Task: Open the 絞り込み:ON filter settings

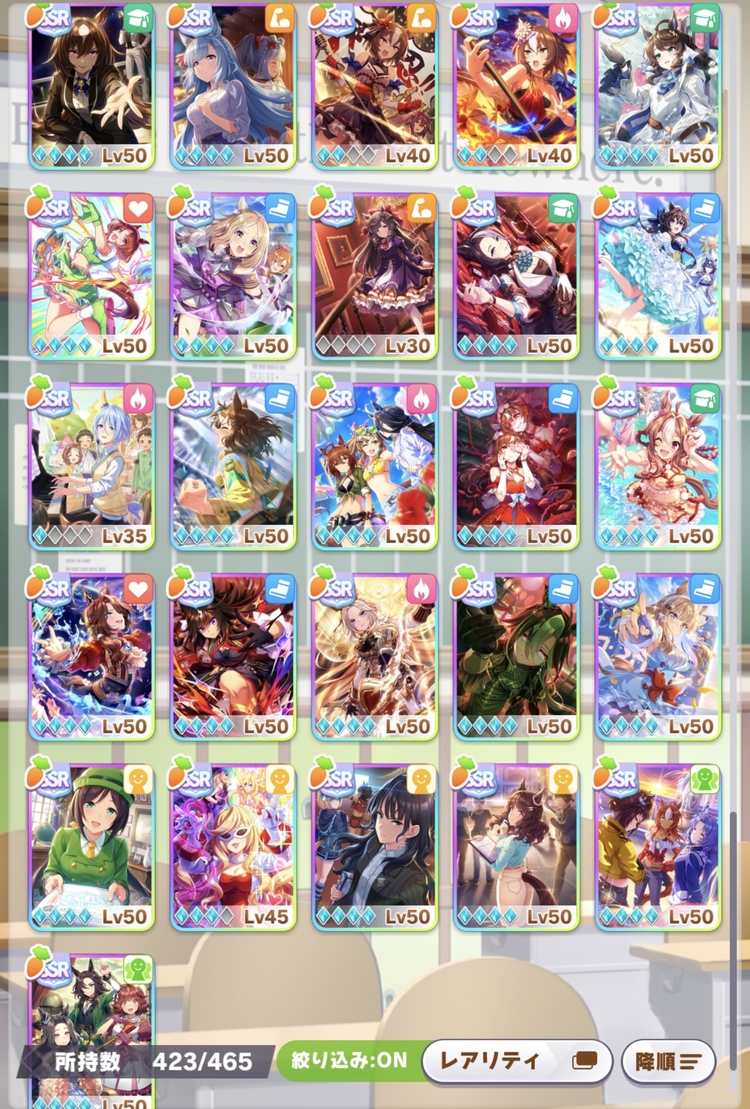Action: click(349, 1061)
